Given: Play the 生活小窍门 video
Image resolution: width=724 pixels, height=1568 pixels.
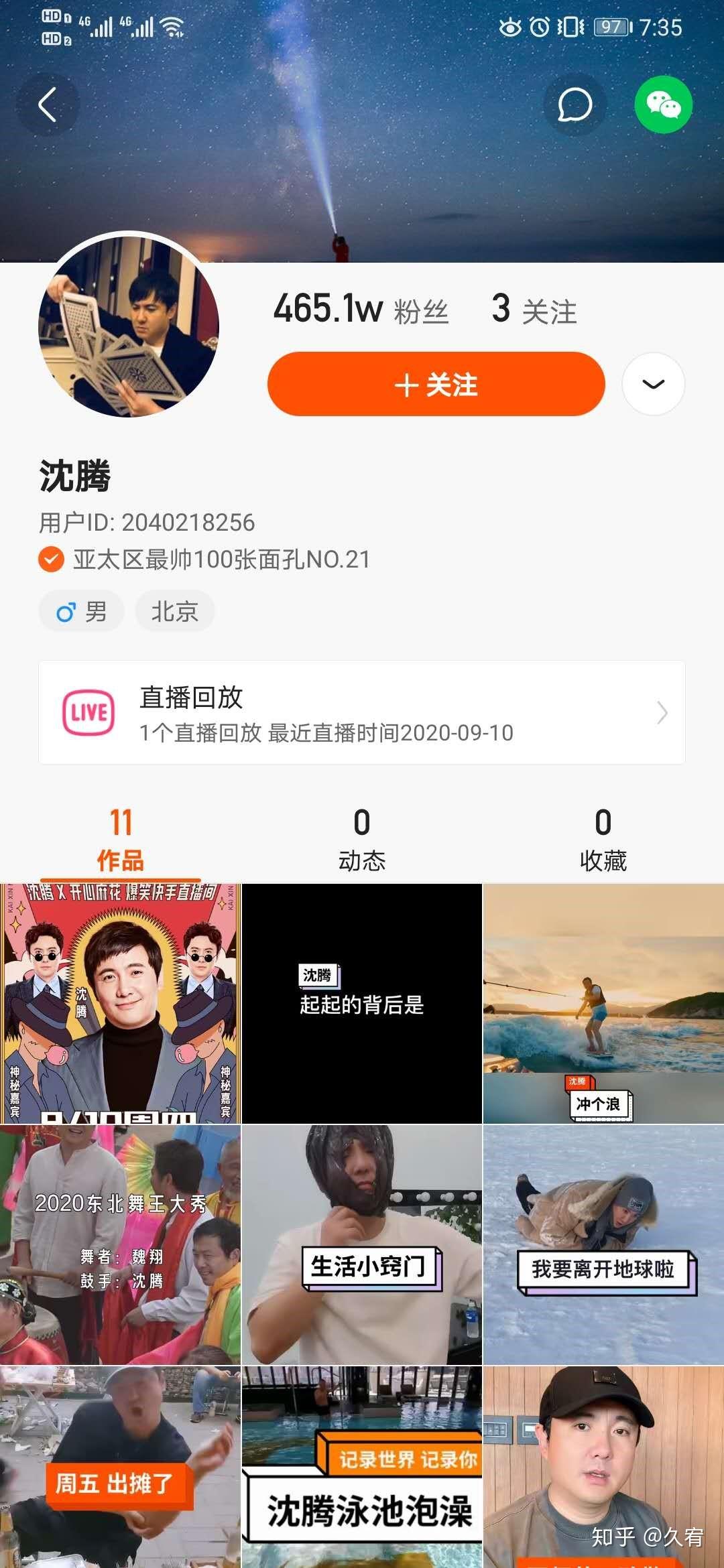Looking at the screenshot, I should tap(362, 1244).
